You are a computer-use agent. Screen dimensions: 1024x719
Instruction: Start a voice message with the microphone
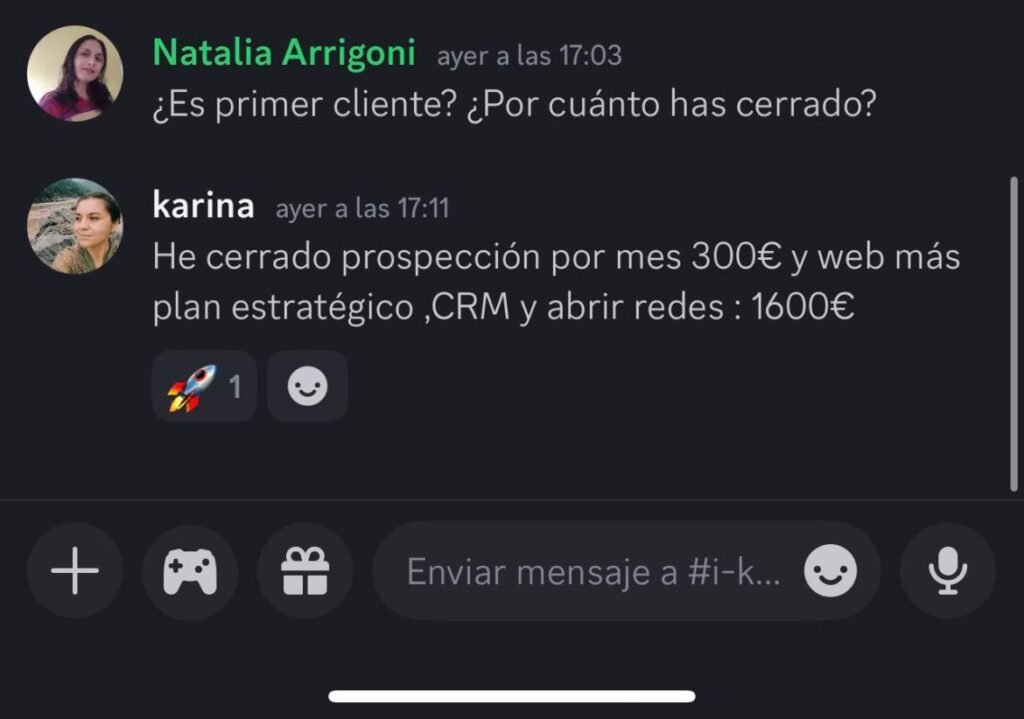click(x=947, y=572)
